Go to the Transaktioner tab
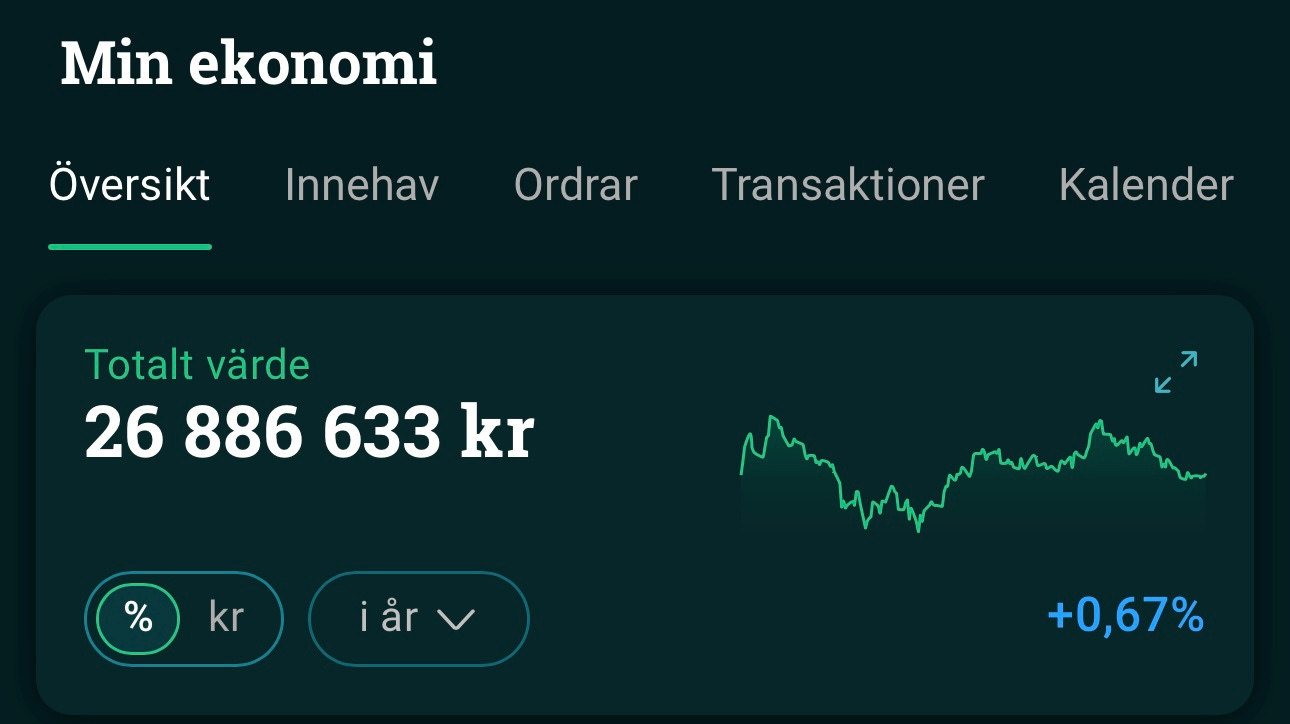1290x724 pixels. 847,186
